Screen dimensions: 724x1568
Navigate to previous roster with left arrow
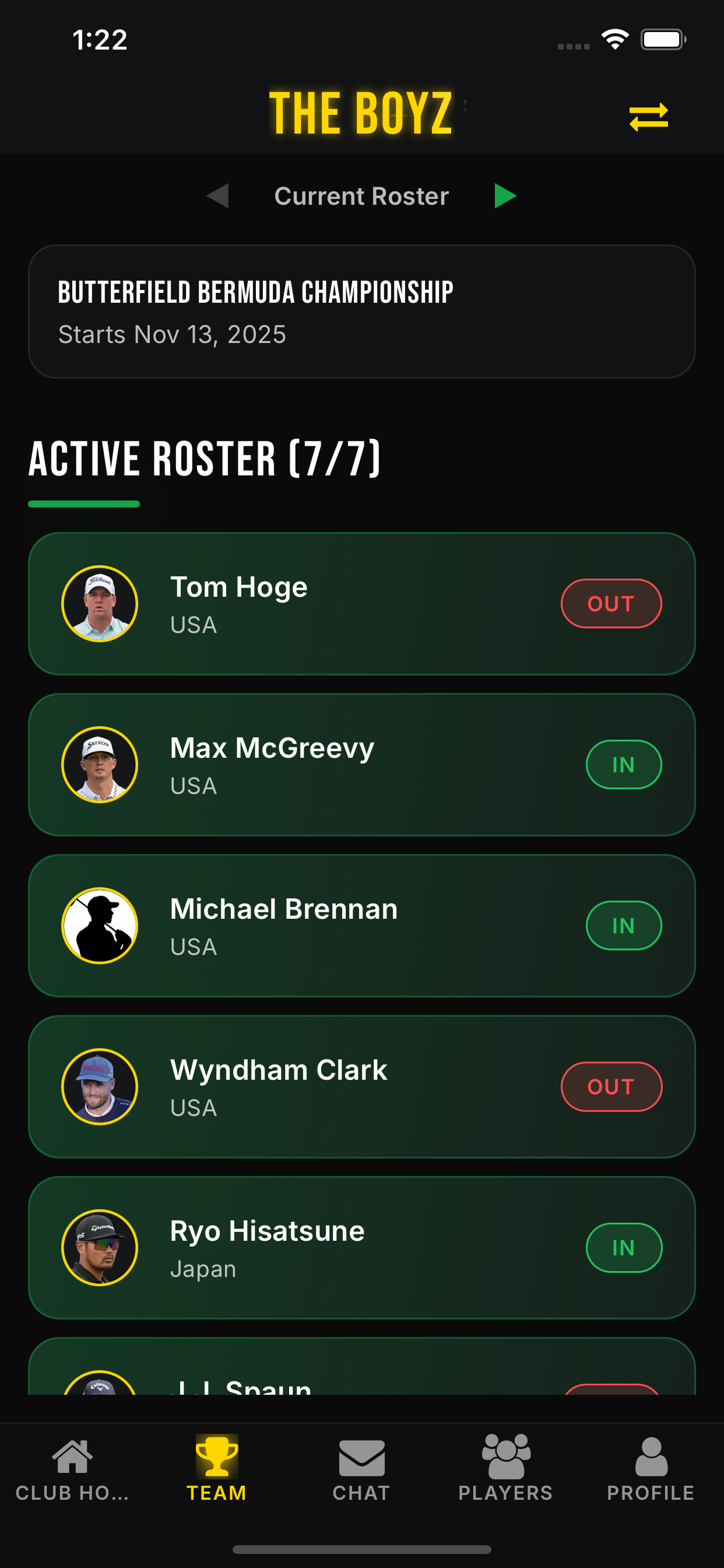pos(219,196)
